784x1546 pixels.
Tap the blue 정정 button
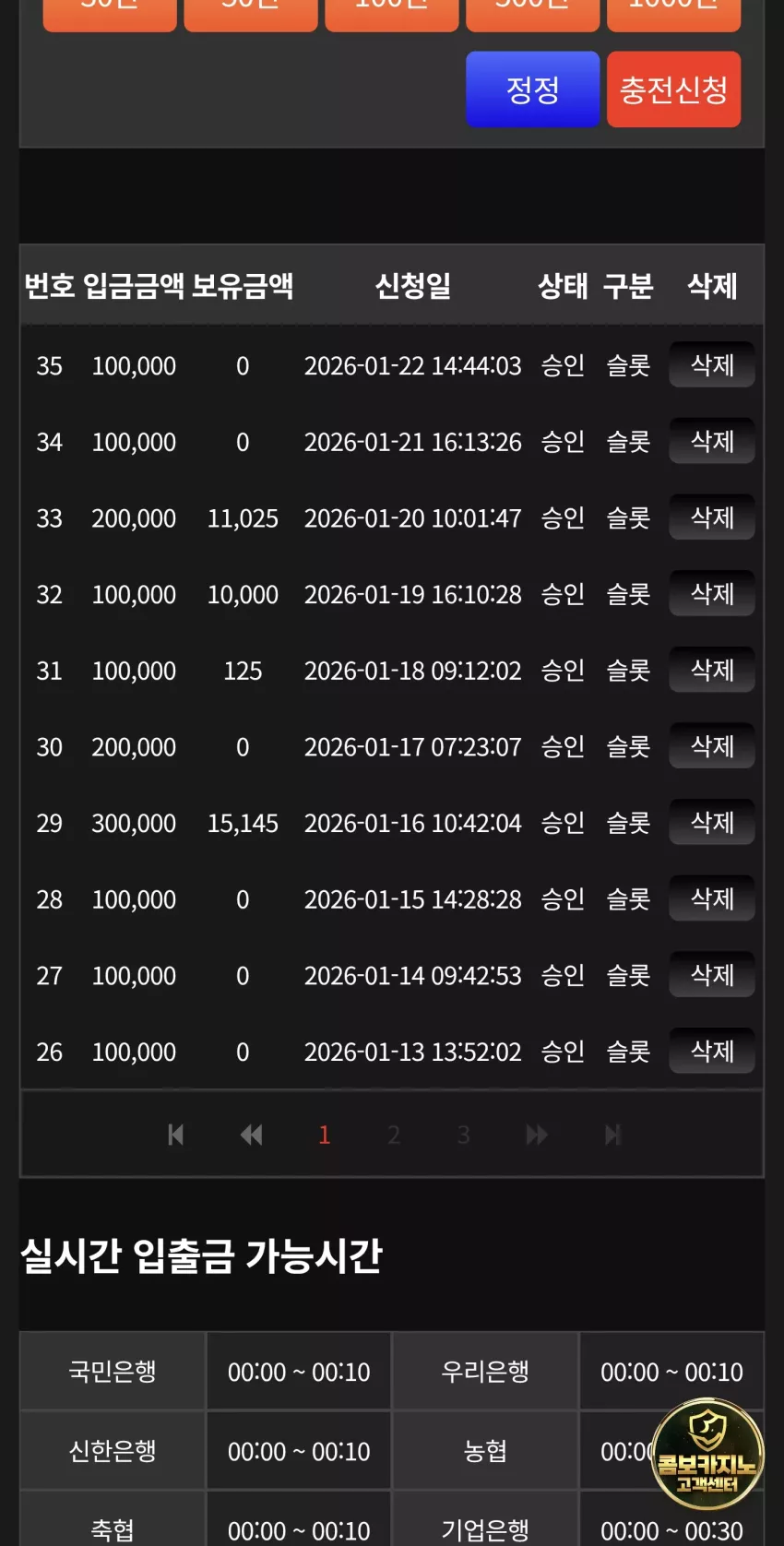pos(532,89)
